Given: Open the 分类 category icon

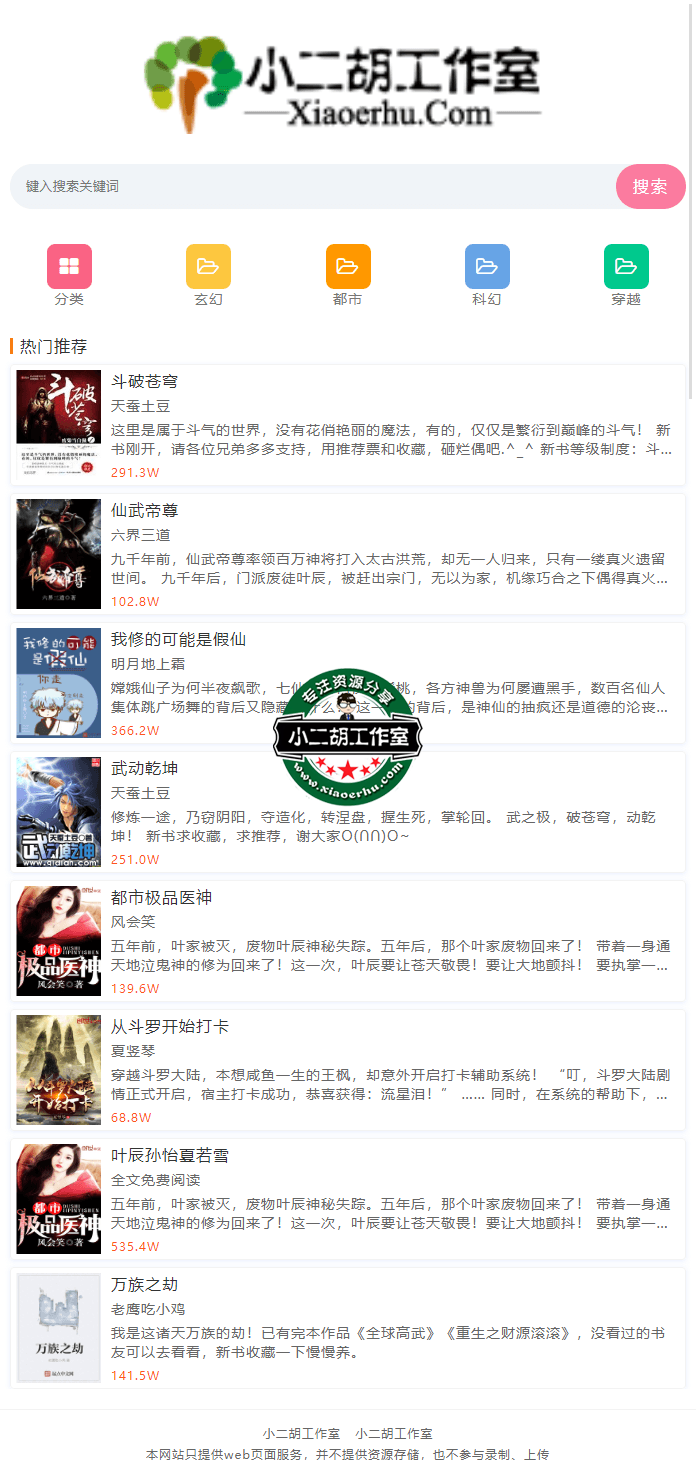Looking at the screenshot, I should pyautogui.click(x=69, y=267).
